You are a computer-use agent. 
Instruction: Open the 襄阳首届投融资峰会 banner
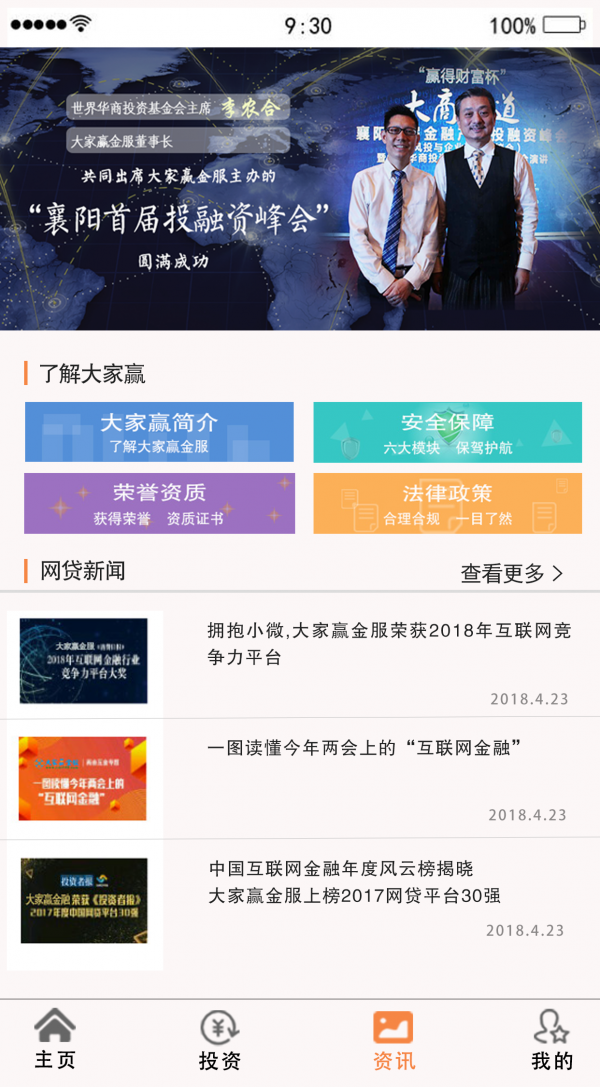pos(300,188)
